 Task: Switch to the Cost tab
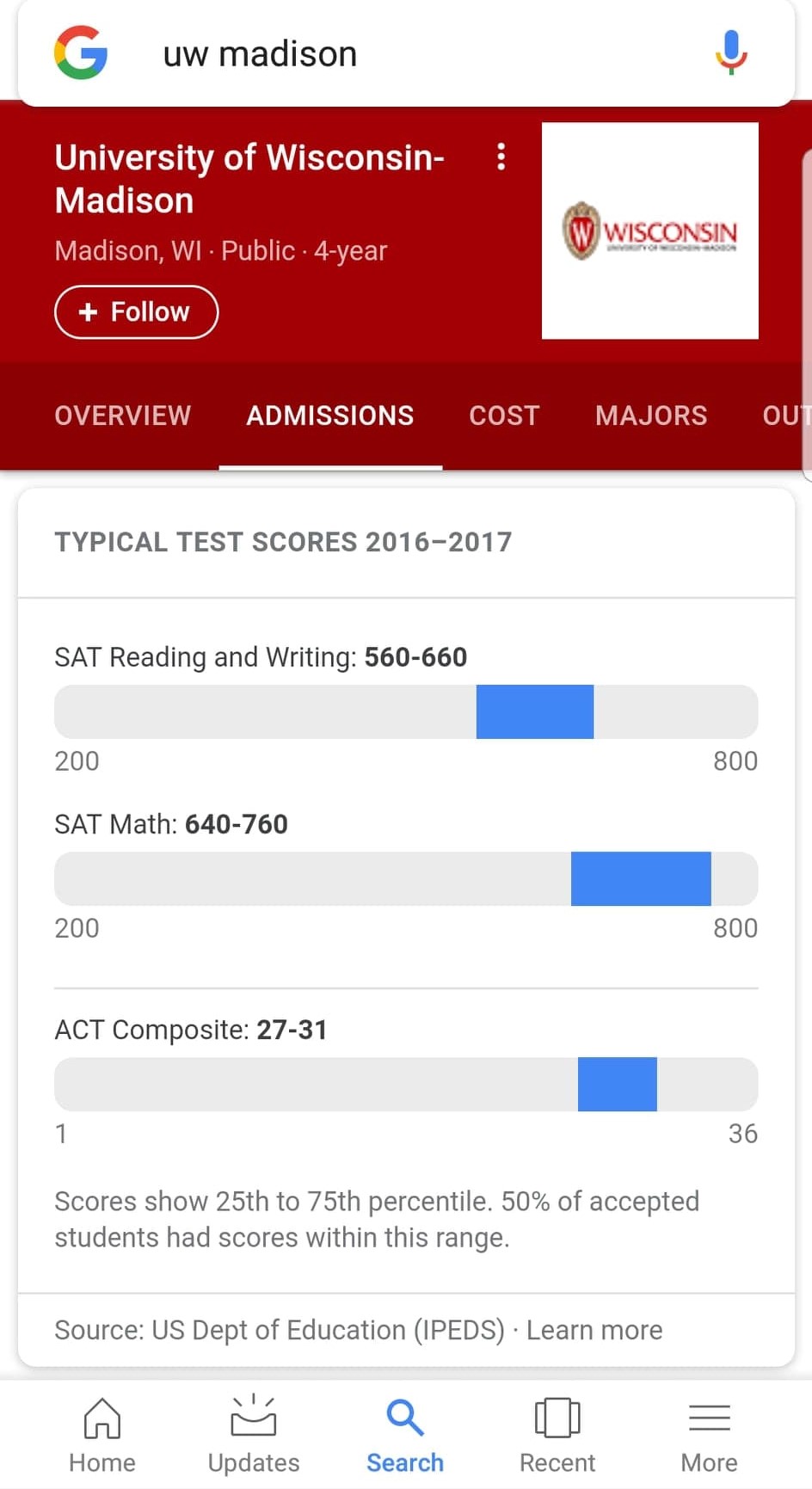coord(504,415)
